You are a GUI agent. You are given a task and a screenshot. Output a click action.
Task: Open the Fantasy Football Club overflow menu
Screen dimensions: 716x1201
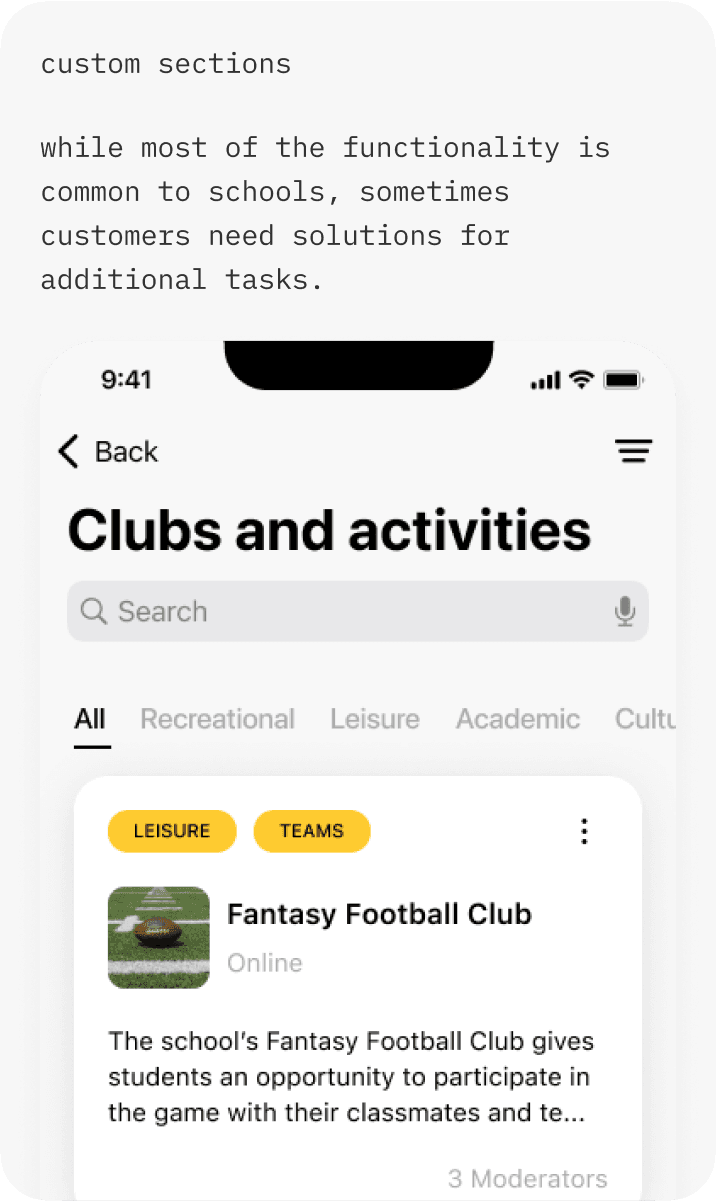coord(584,831)
